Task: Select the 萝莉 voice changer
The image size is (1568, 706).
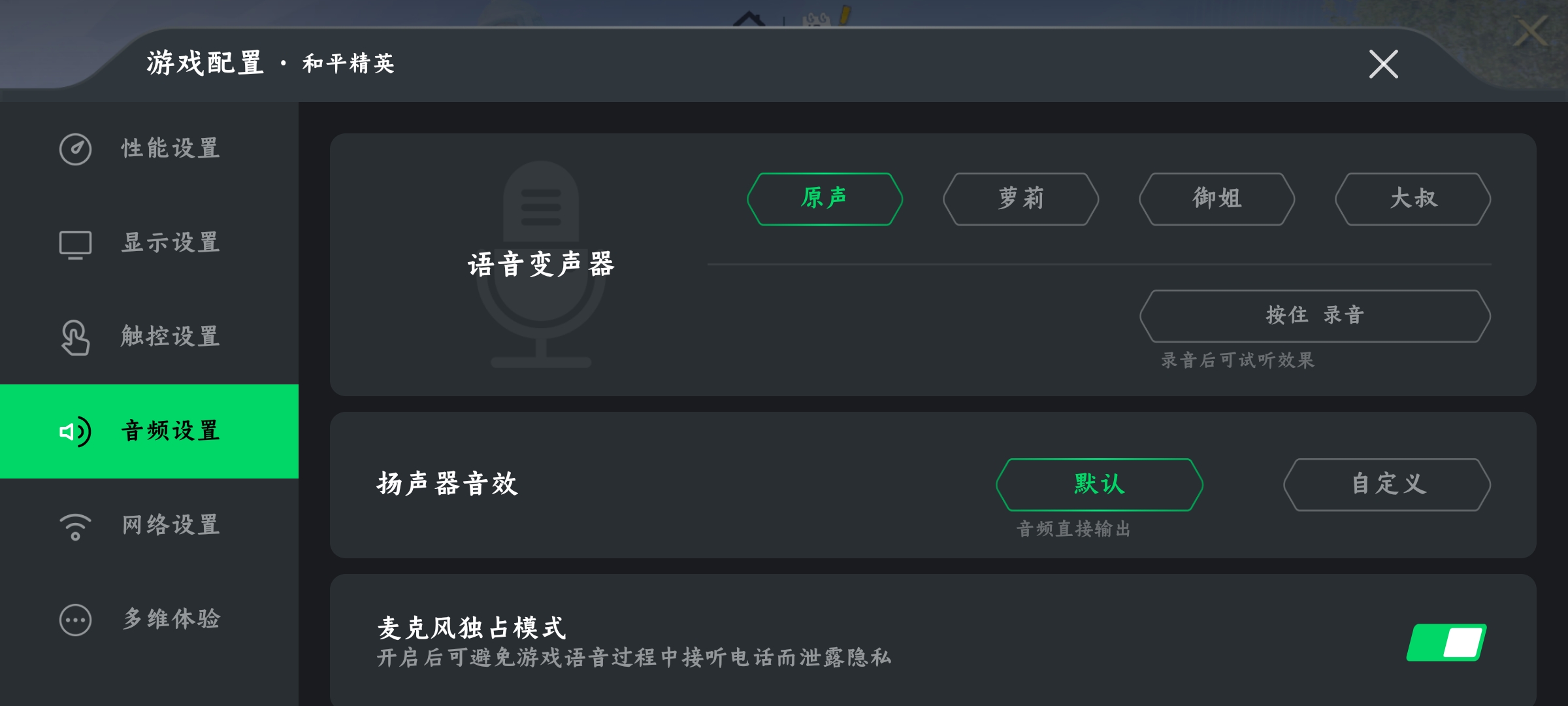Action: click(1021, 199)
